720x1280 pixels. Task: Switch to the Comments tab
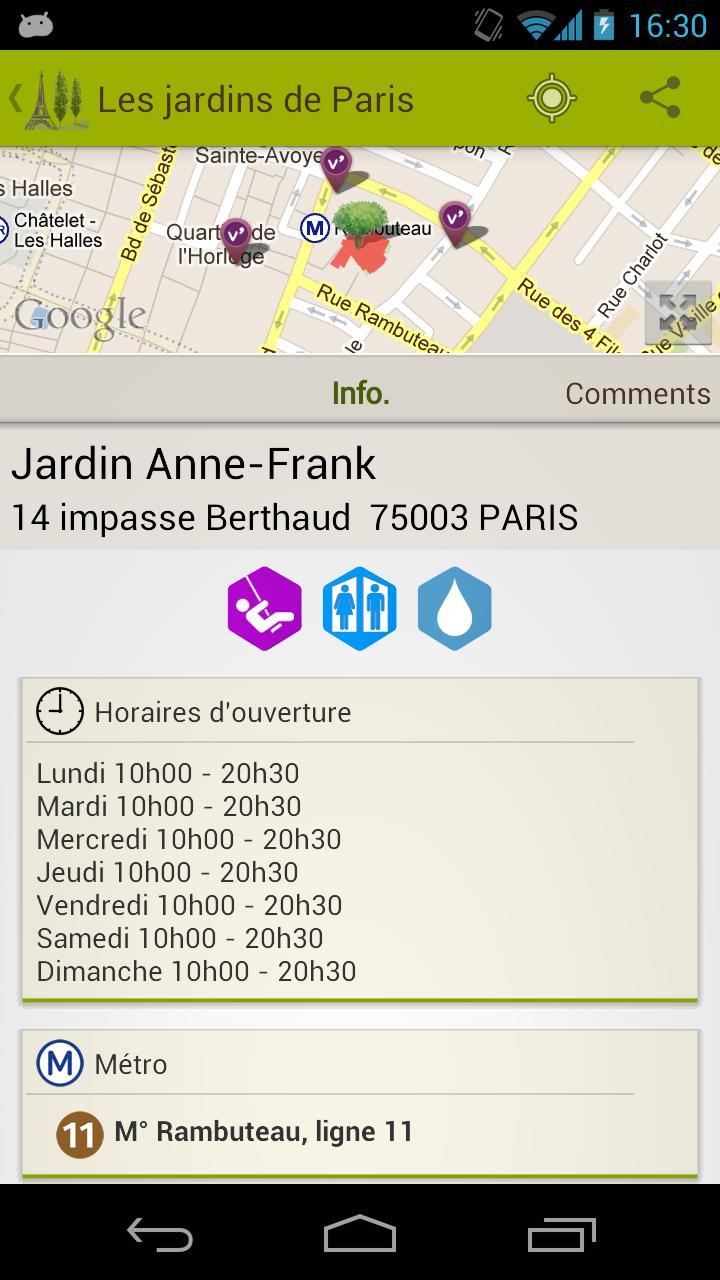[x=638, y=392]
